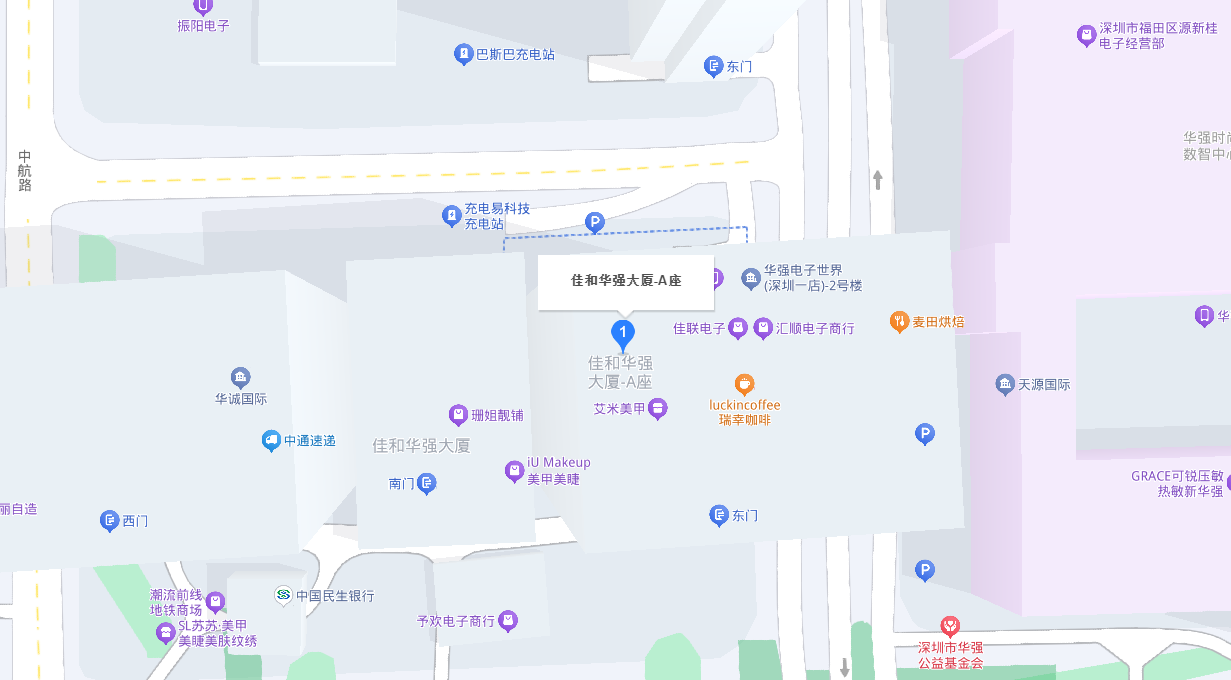The width and height of the screenshot is (1231, 680).
Task: Open the luckincoffee 瑞幸咖啡 marker
Action: click(x=744, y=384)
